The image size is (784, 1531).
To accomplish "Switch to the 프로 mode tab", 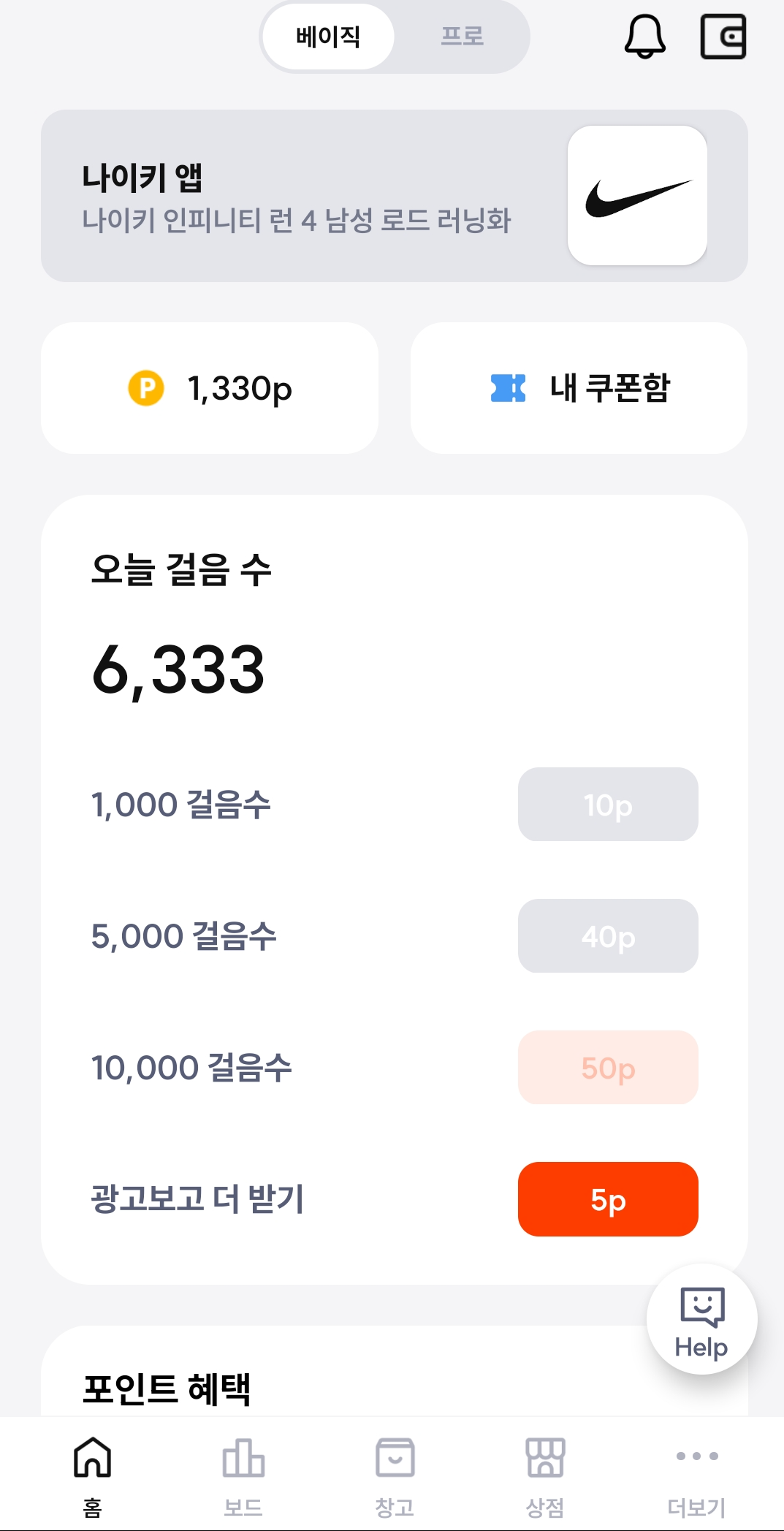I will coord(462,37).
